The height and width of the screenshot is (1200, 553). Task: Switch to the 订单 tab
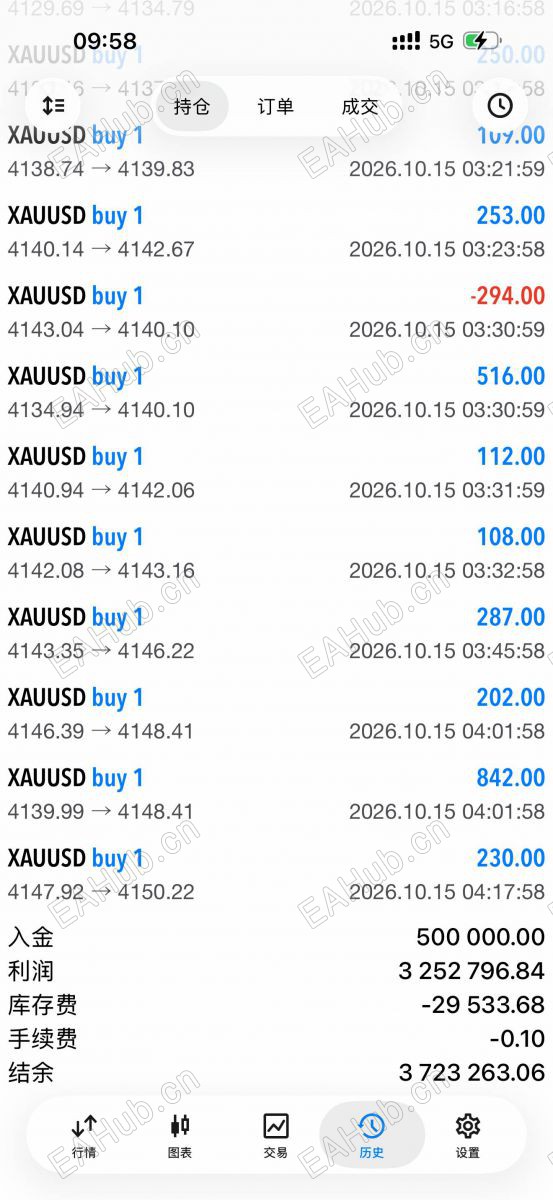(x=276, y=106)
